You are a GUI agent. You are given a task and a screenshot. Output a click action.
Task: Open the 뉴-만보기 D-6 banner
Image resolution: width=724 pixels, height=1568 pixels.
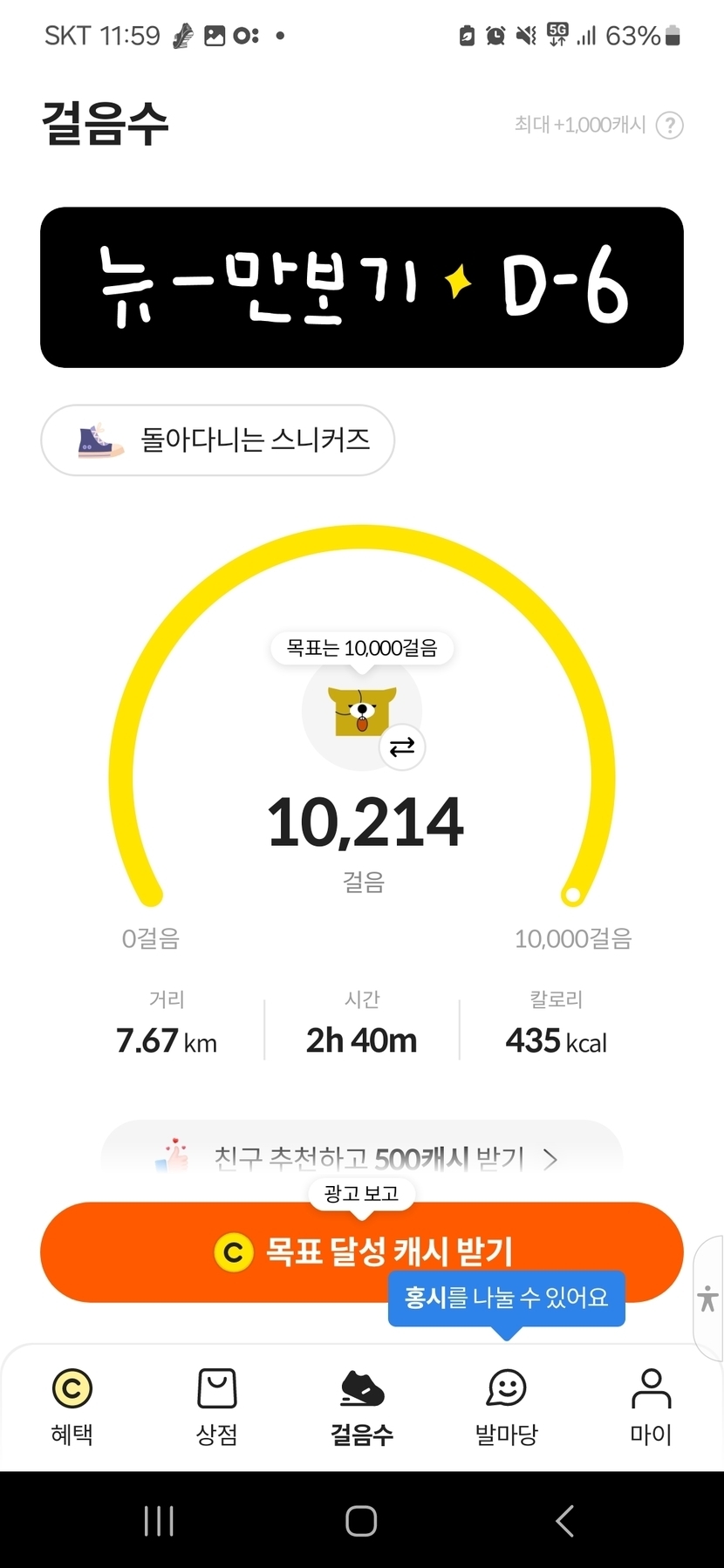tap(361, 287)
